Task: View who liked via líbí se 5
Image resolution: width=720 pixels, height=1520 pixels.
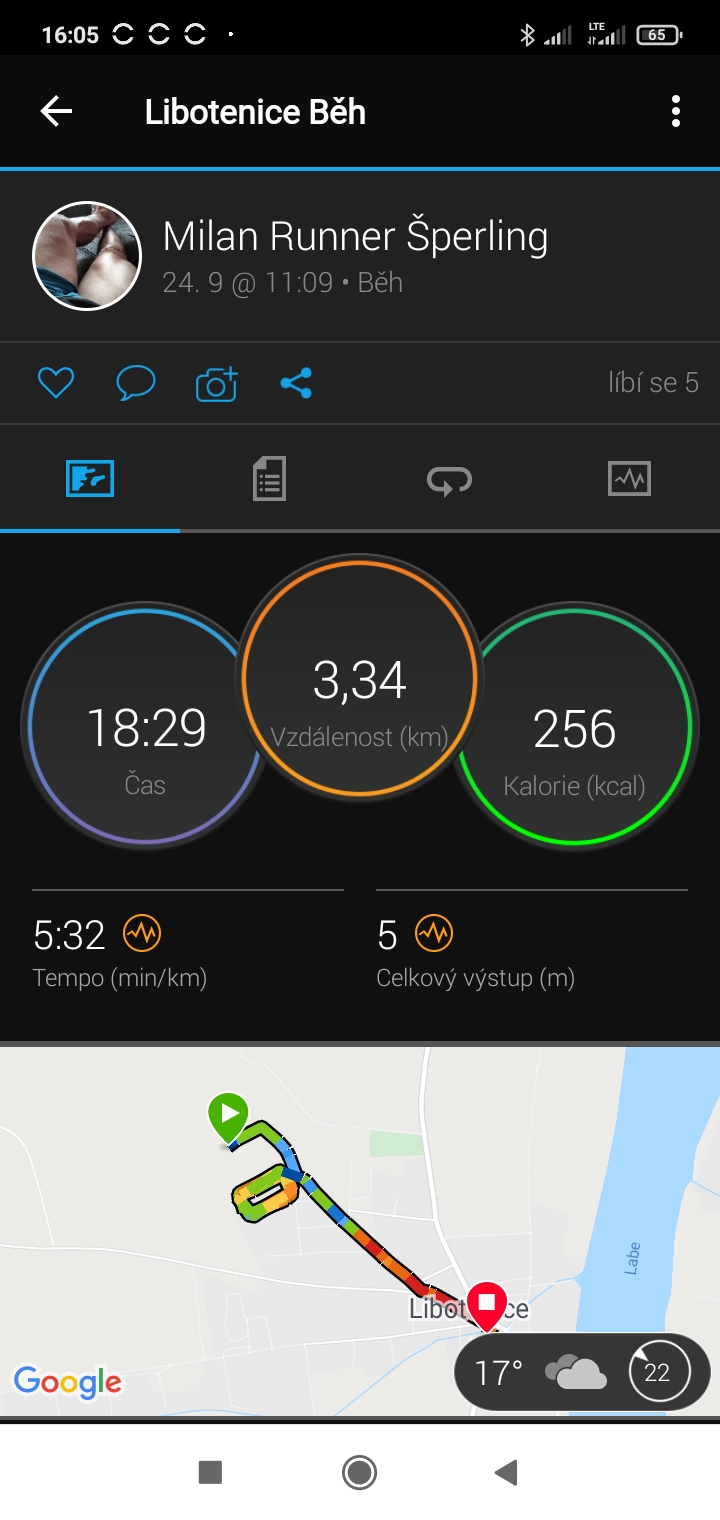Action: [x=653, y=383]
